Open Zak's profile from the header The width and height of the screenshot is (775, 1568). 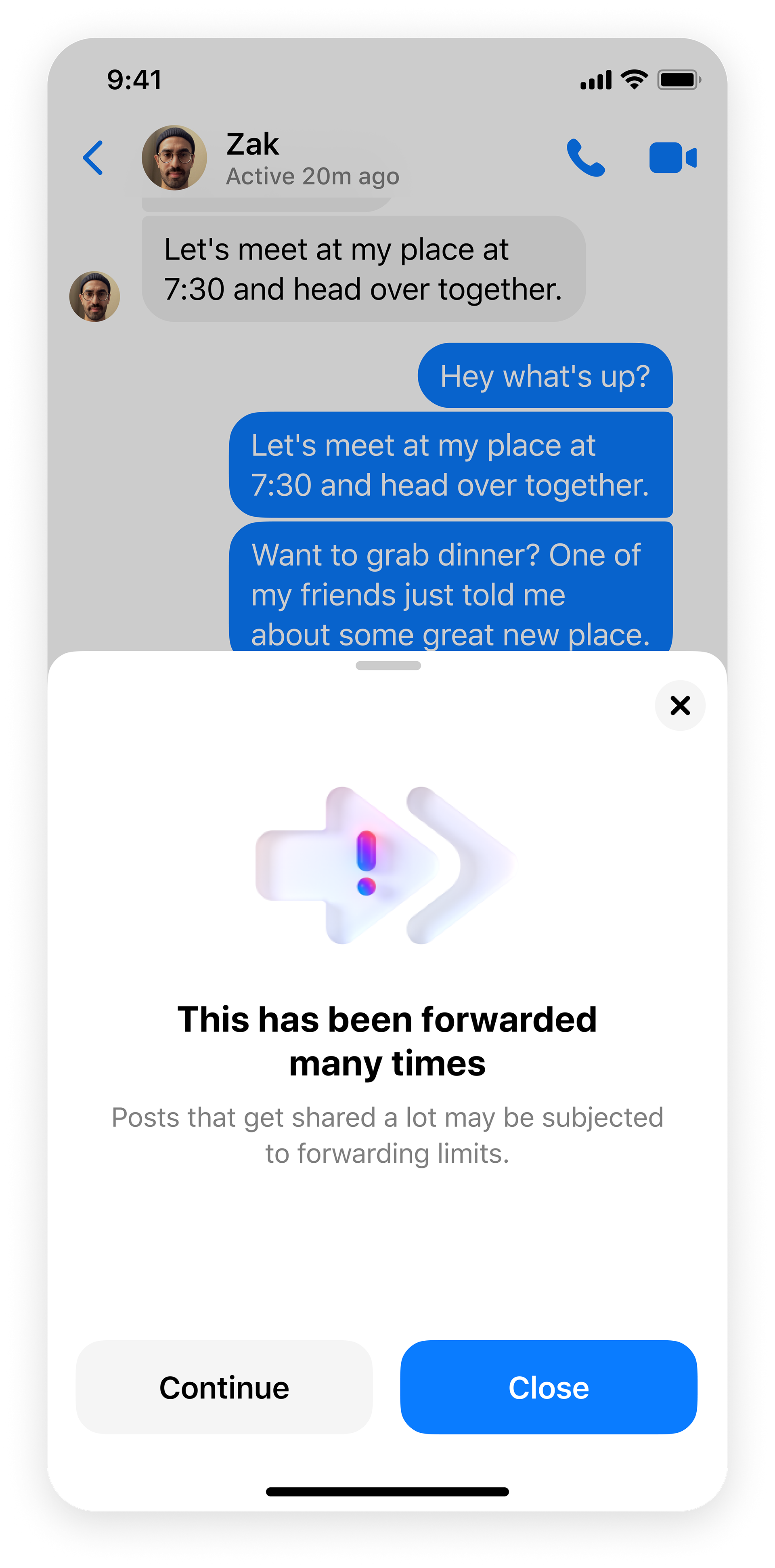point(270,158)
